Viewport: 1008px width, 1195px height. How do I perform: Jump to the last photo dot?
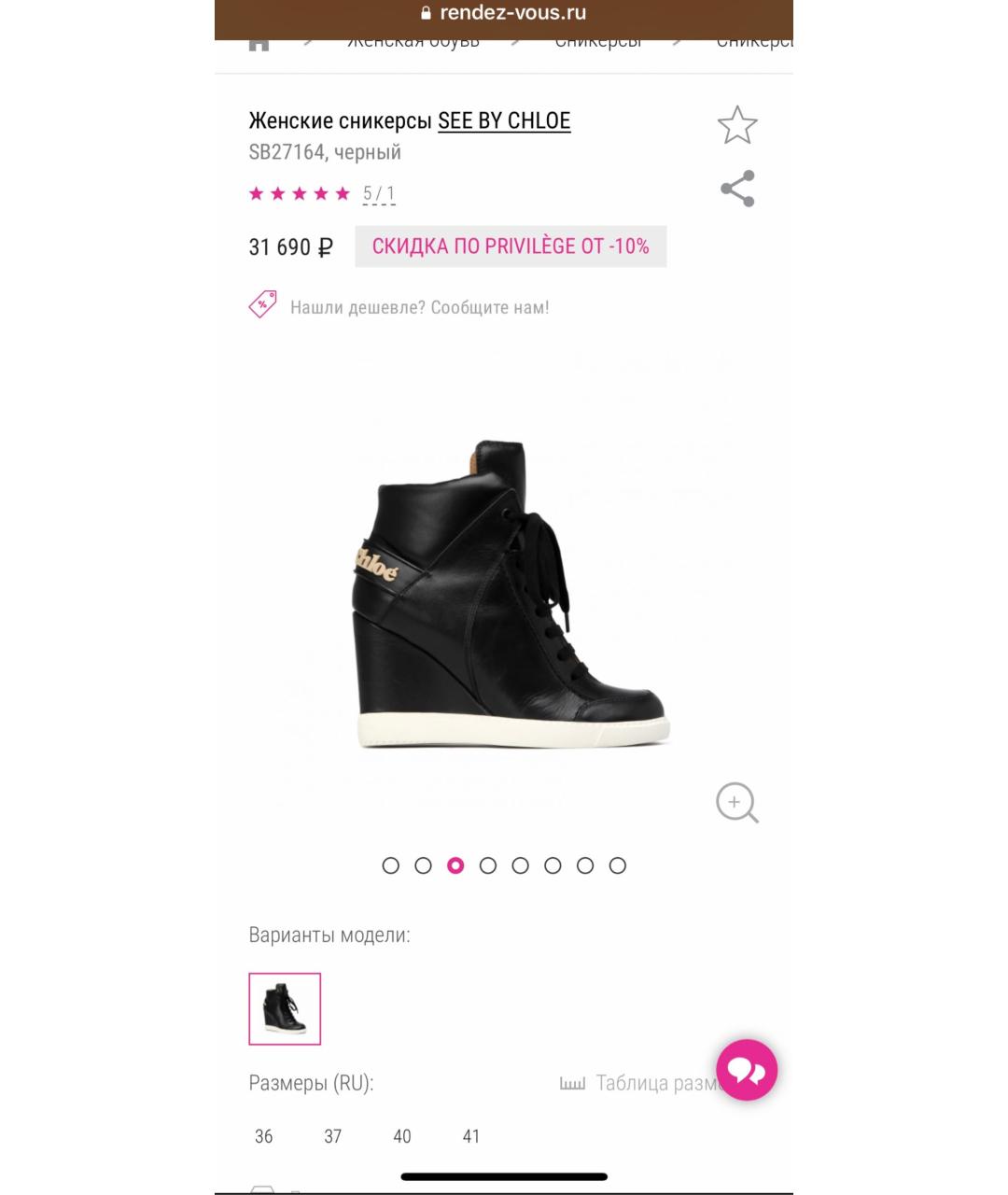tap(617, 865)
